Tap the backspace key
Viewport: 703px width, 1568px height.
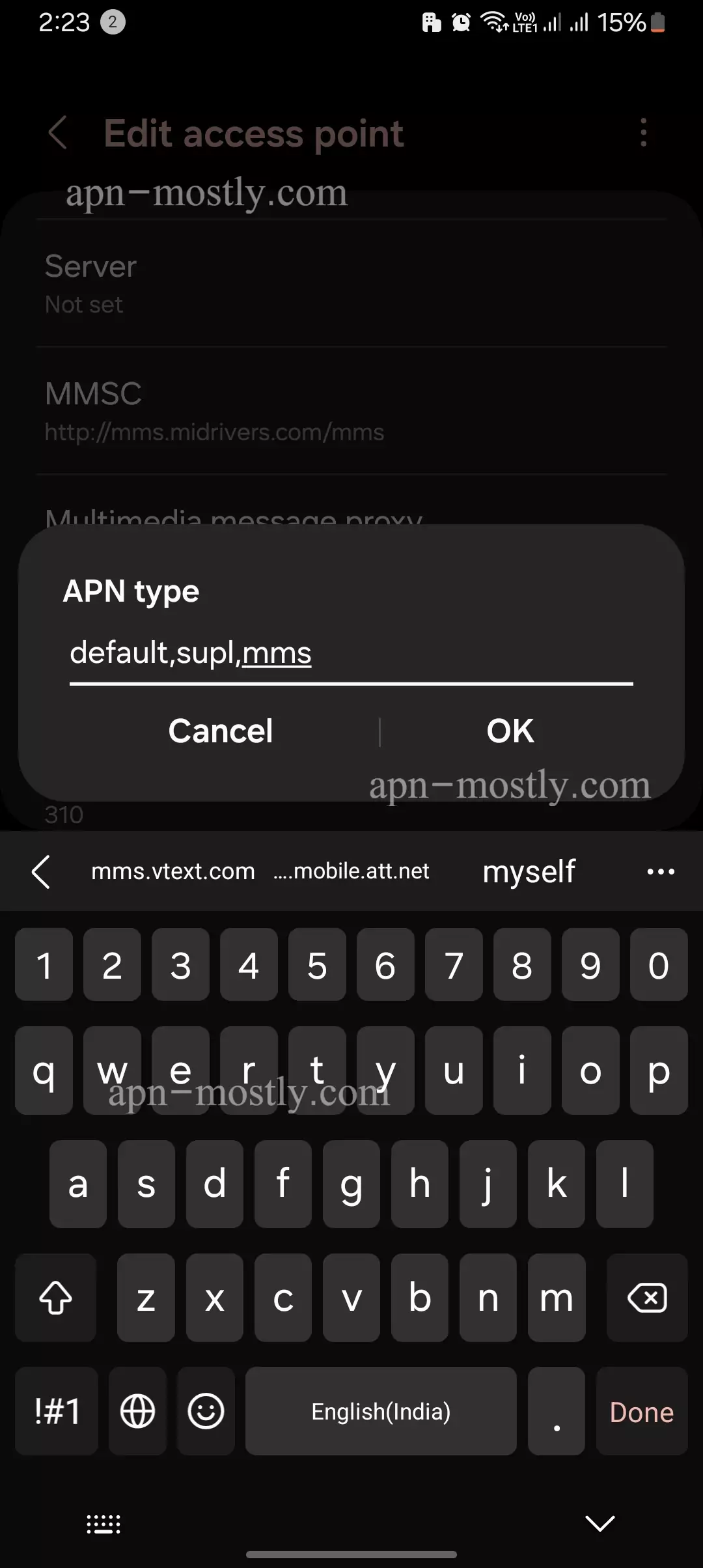pos(647,1298)
